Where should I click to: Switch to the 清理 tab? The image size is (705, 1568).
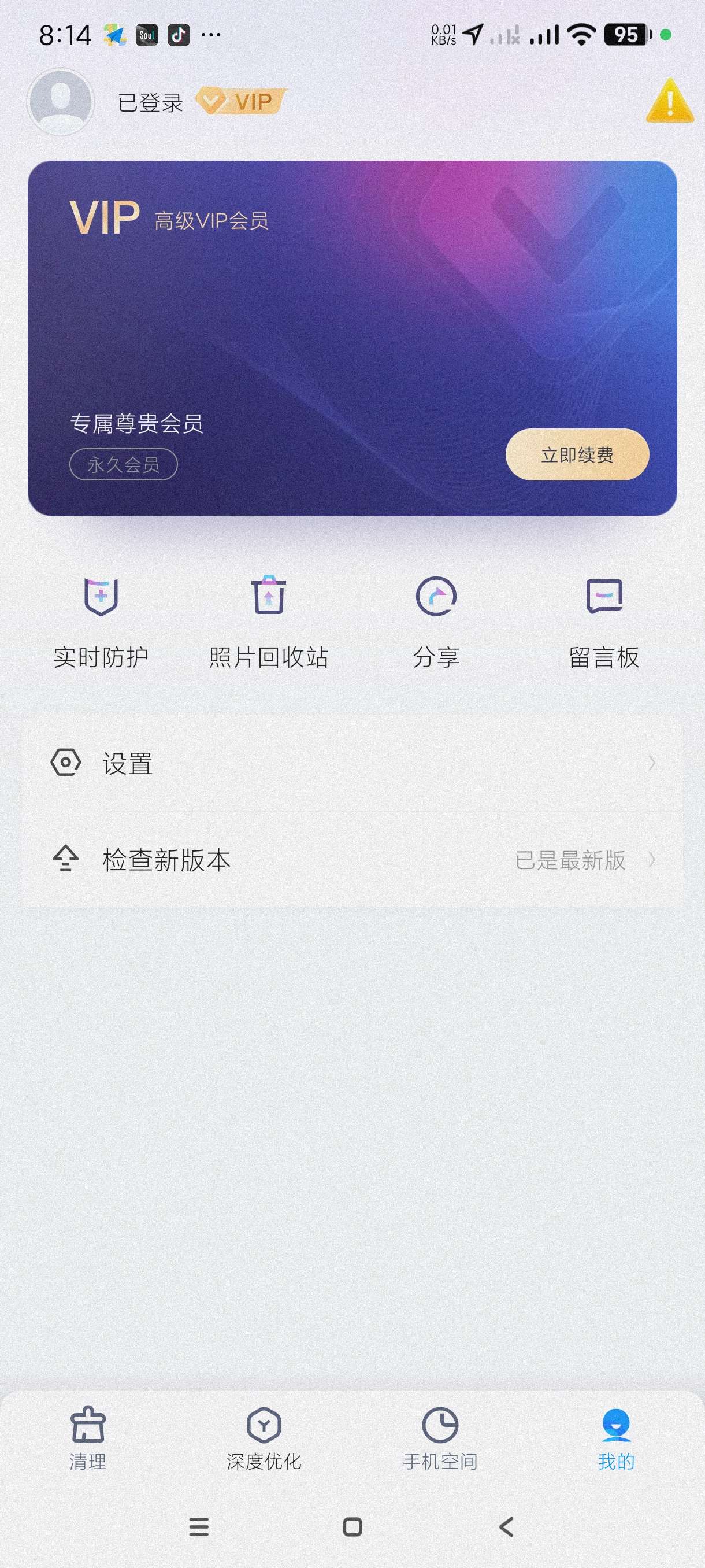pyautogui.click(x=88, y=1438)
